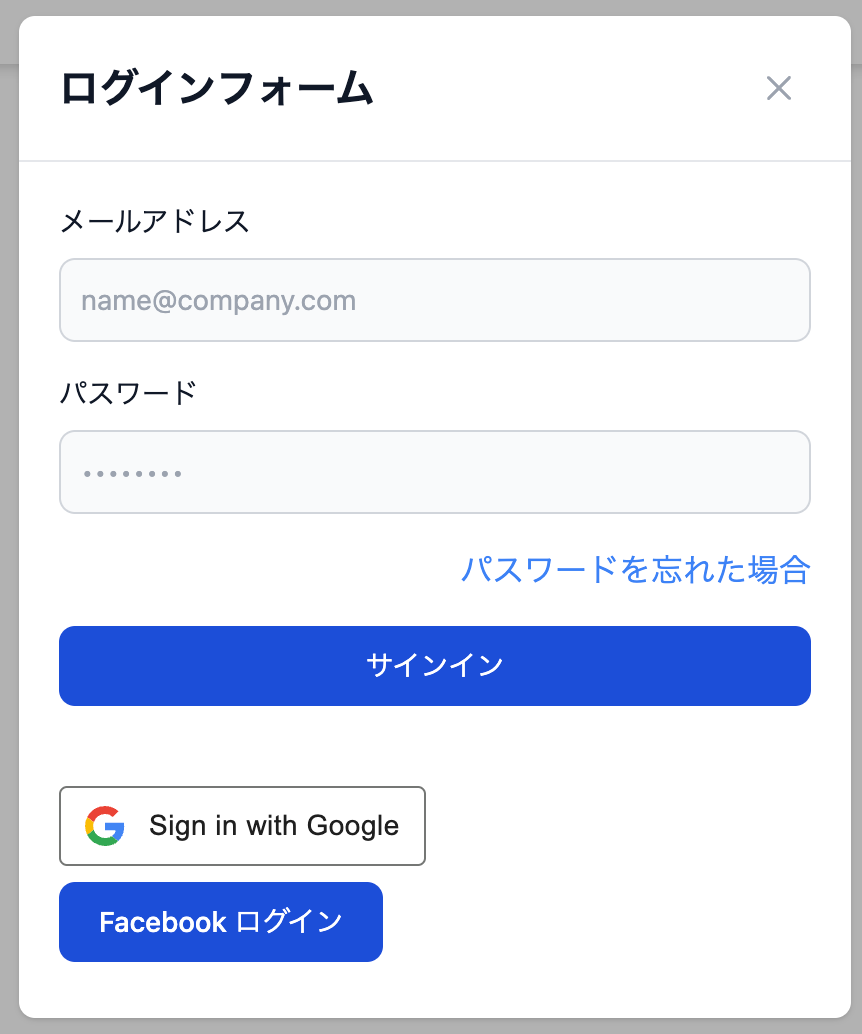Choose Sign in with Google
This screenshot has width=862, height=1034.
click(x=242, y=826)
